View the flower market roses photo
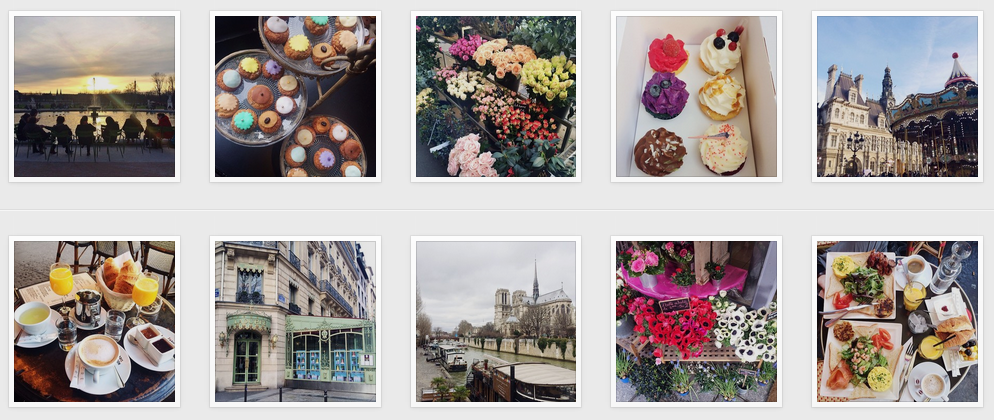This screenshot has height=420, width=994. pyautogui.click(x=496, y=96)
